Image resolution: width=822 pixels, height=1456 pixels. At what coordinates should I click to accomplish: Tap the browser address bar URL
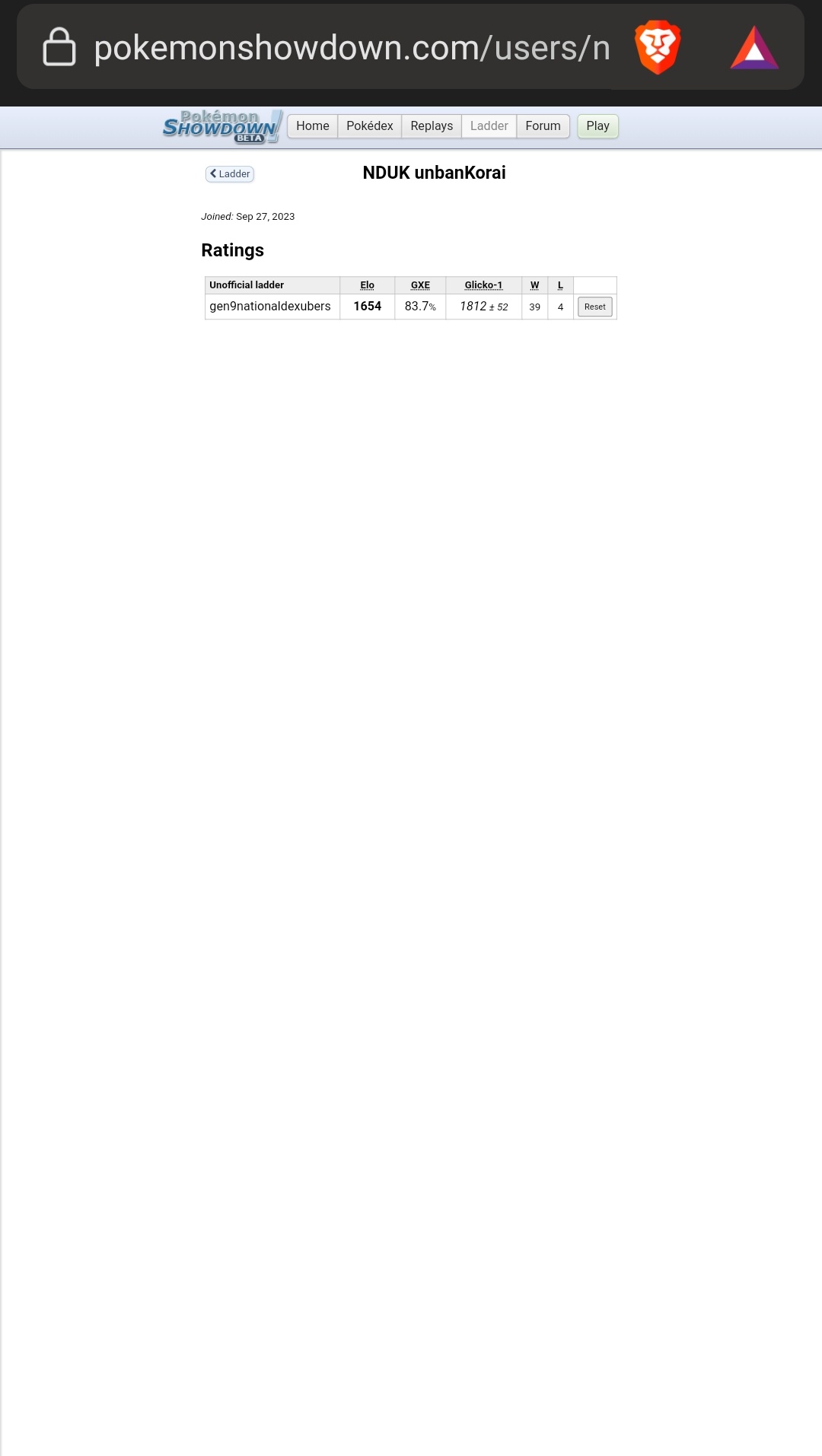(x=352, y=48)
